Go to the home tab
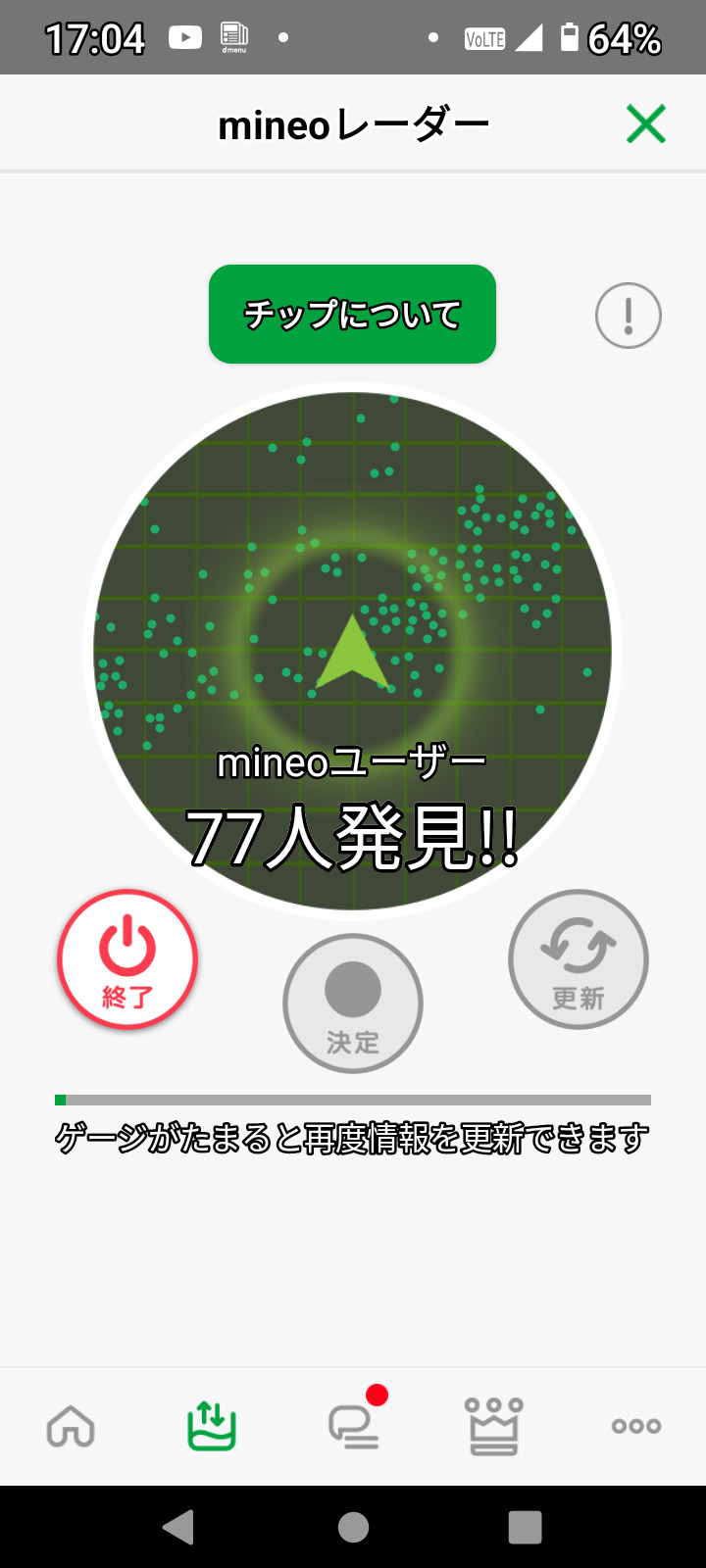Image resolution: width=706 pixels, height=1568 pixels. click(72, 1426)
